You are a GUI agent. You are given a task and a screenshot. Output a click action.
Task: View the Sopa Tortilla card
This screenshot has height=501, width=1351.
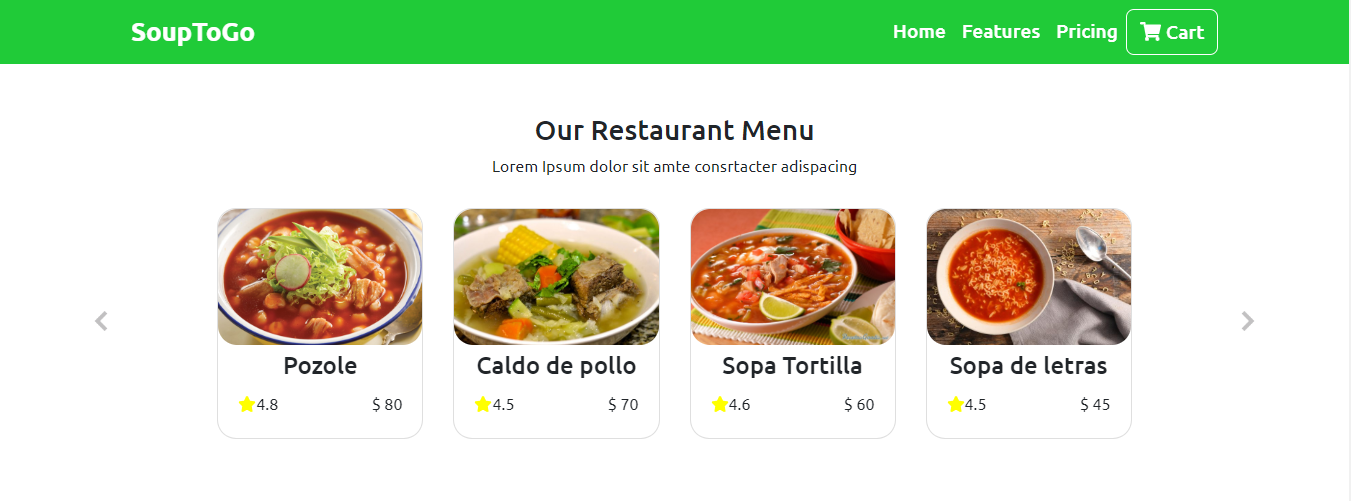792,322
